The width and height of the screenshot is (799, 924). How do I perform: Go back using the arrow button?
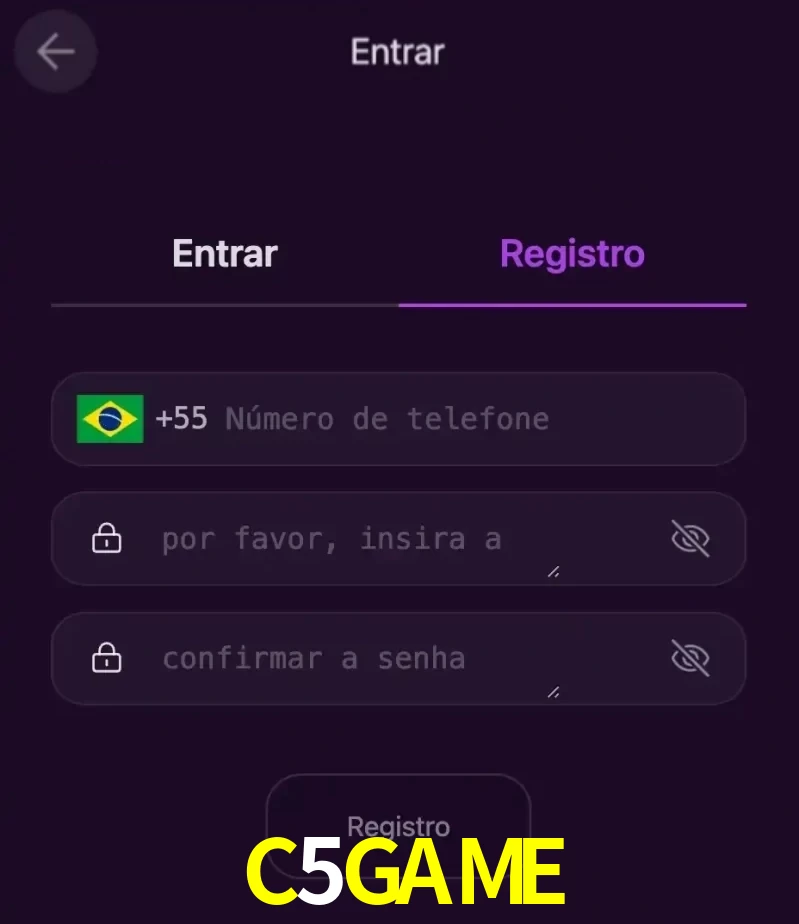55,52
